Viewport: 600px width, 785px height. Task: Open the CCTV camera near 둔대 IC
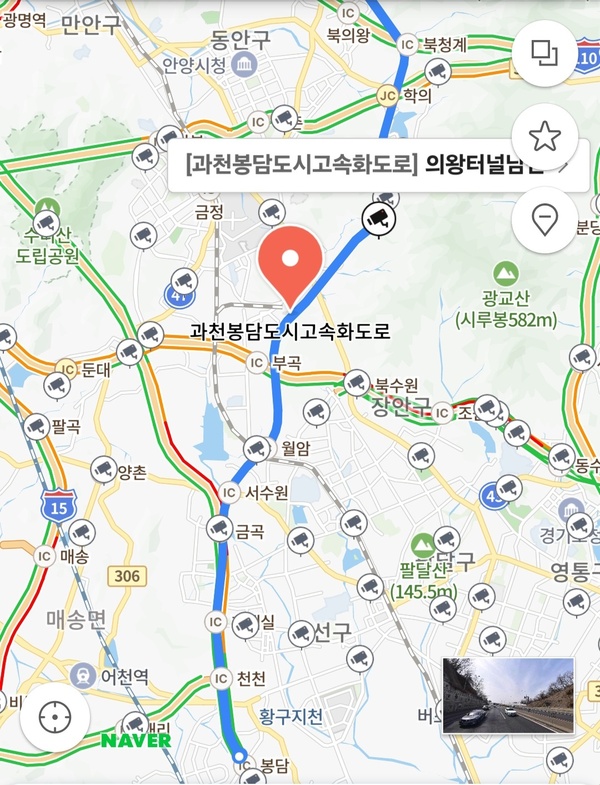tap(57, 385)
